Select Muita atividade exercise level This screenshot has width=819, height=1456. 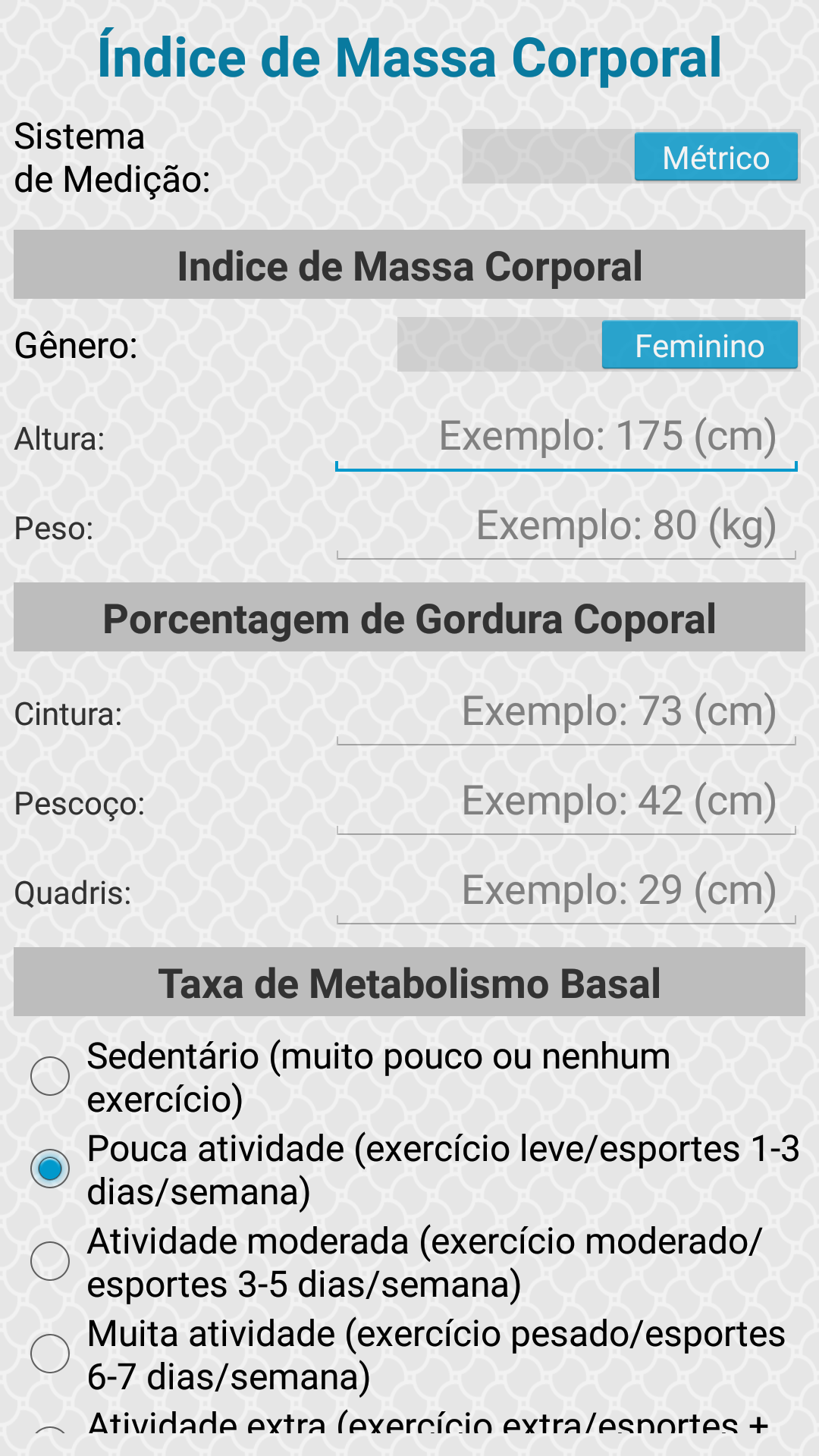pos(50,1354)
